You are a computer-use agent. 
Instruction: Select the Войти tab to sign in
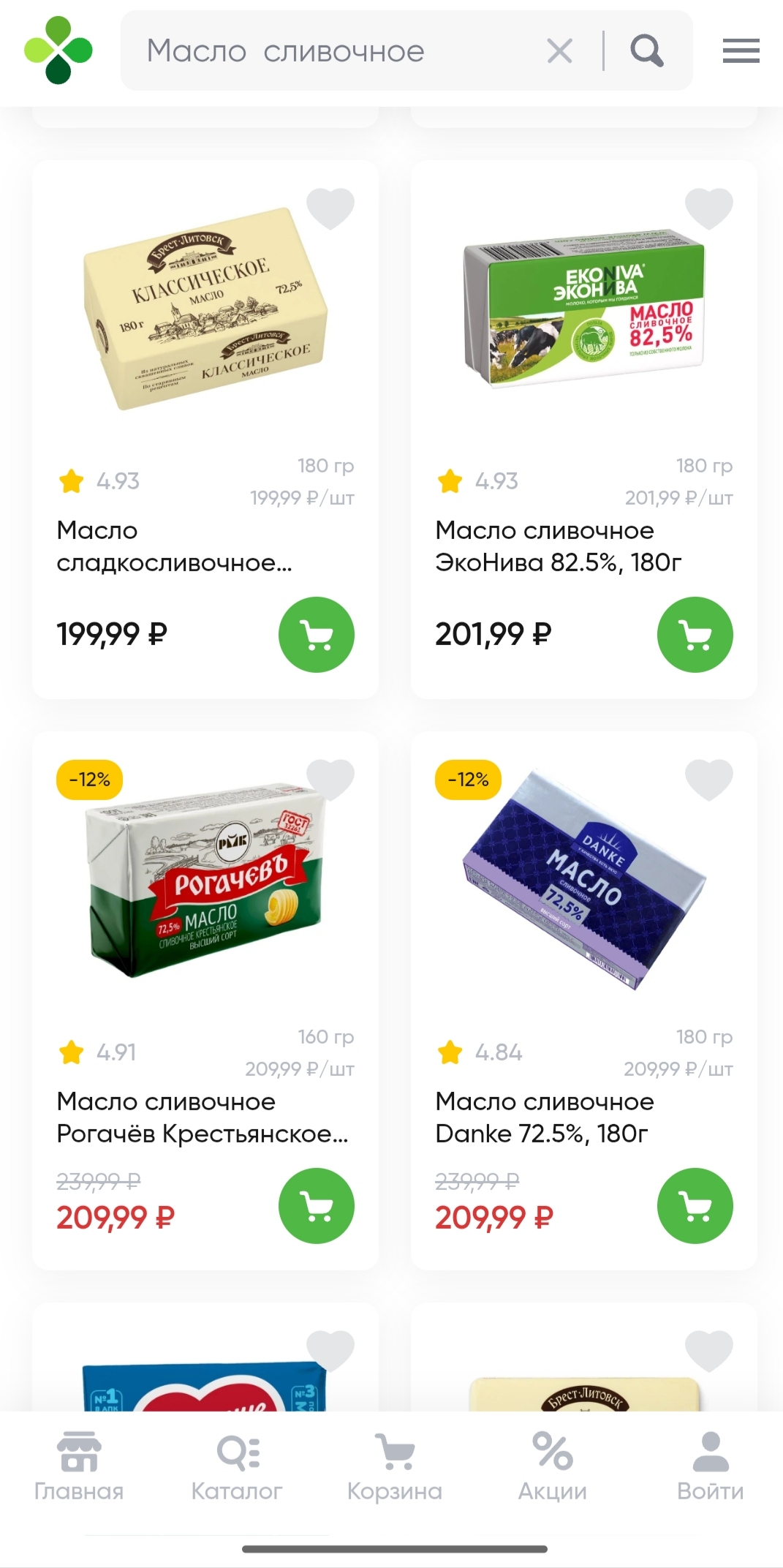(x=710, y=1466)
